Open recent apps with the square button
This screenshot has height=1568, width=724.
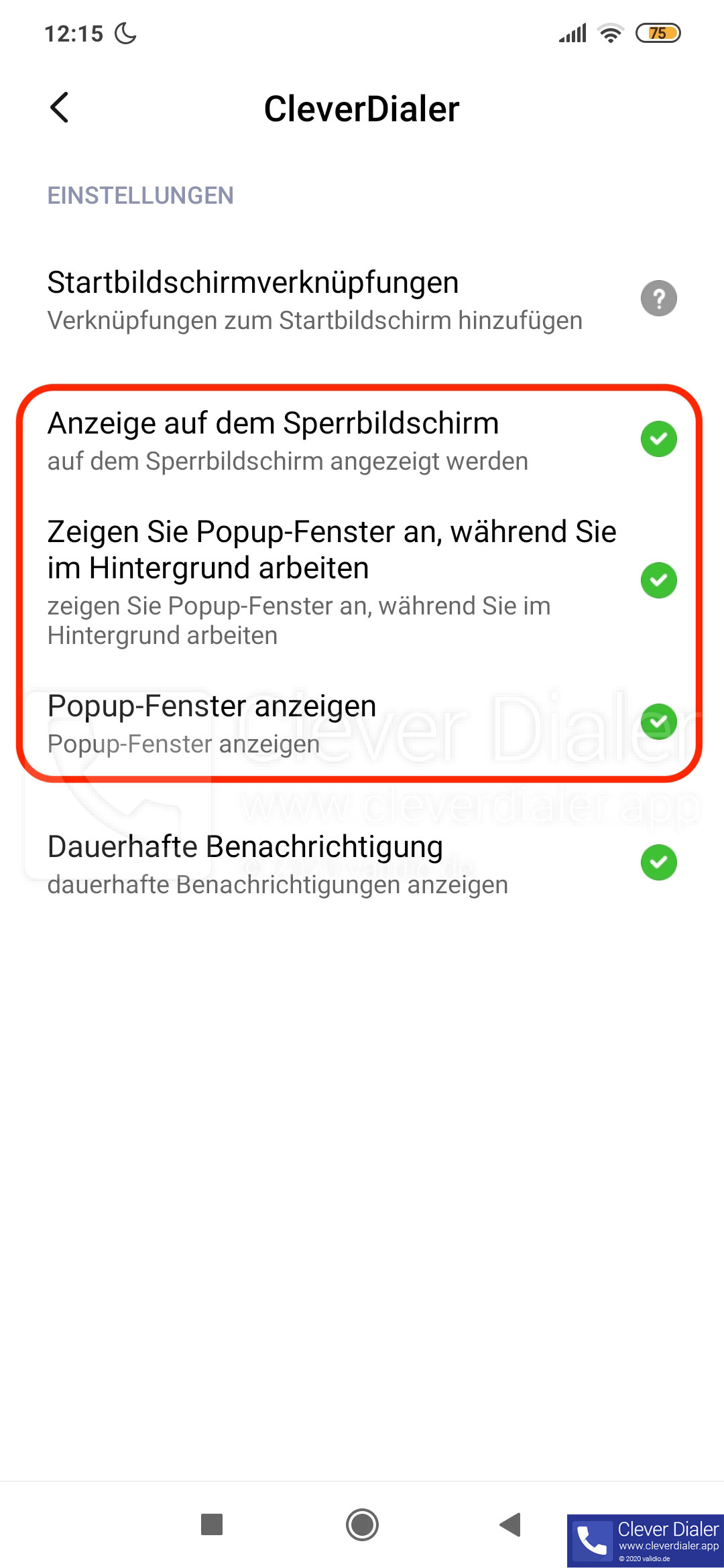pos(212,1524)
